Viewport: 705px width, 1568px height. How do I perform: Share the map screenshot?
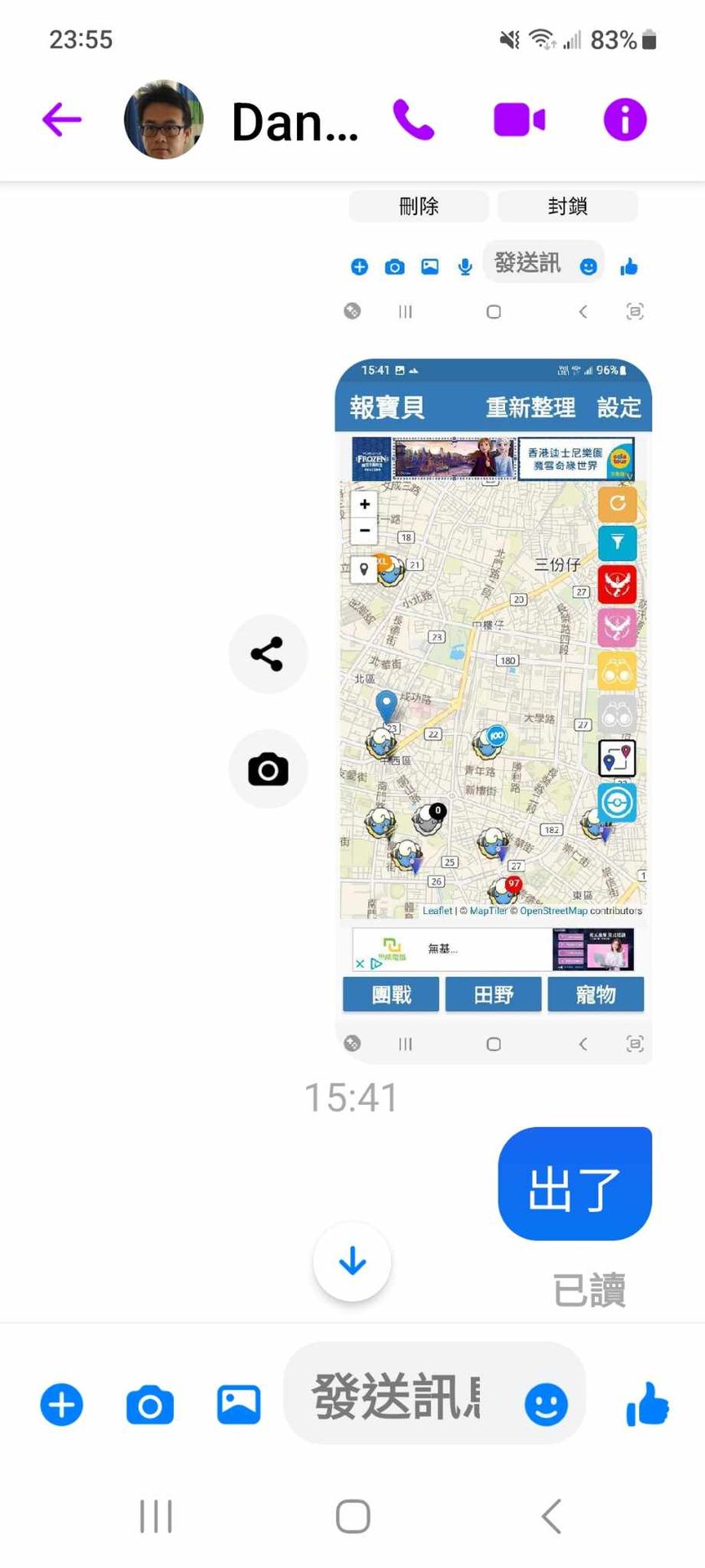click(268, 654)
